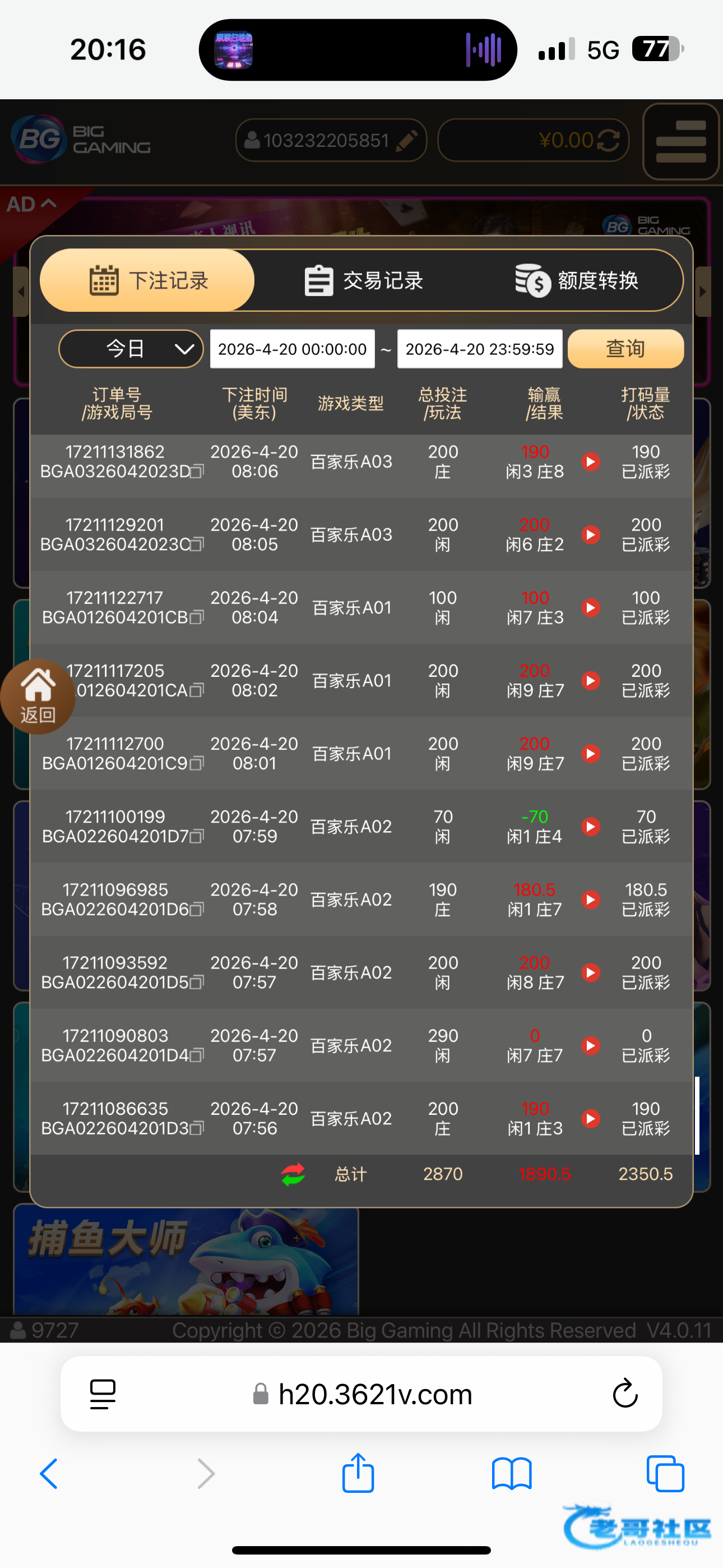Edit account name 103232205851 pencil icon

[x=406, y=141]
